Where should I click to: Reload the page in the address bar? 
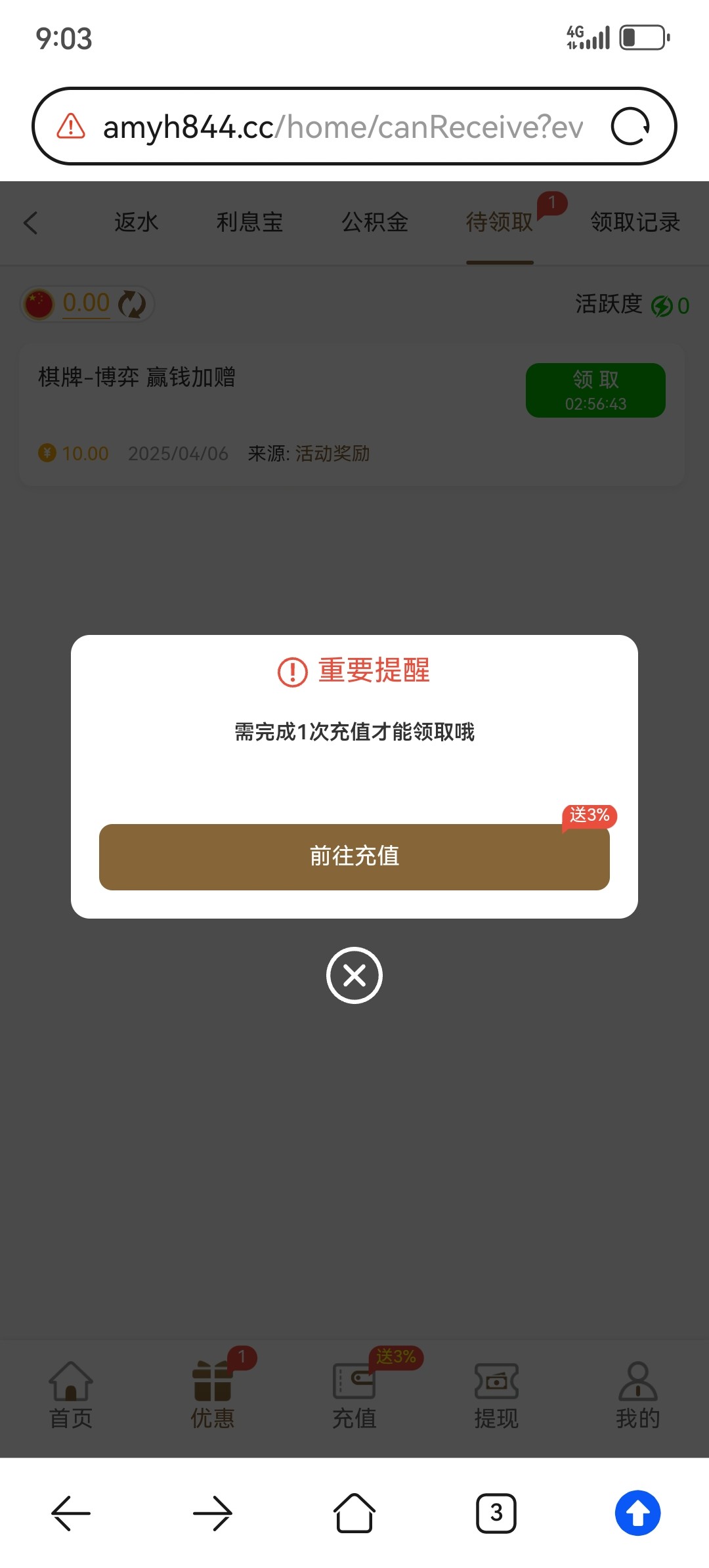[x=630, y=126]
